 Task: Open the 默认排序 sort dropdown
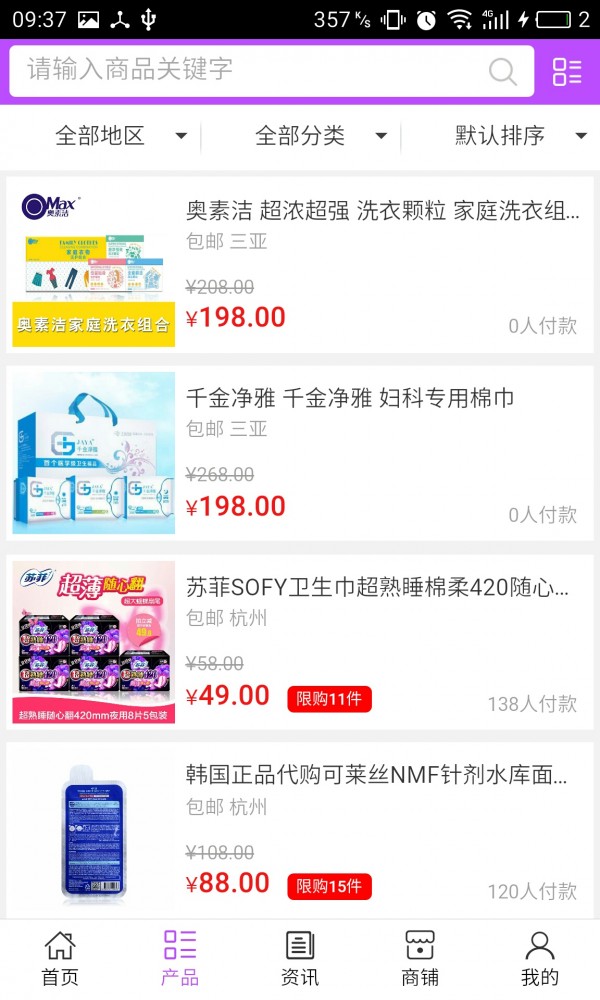[x=520, y=136]
